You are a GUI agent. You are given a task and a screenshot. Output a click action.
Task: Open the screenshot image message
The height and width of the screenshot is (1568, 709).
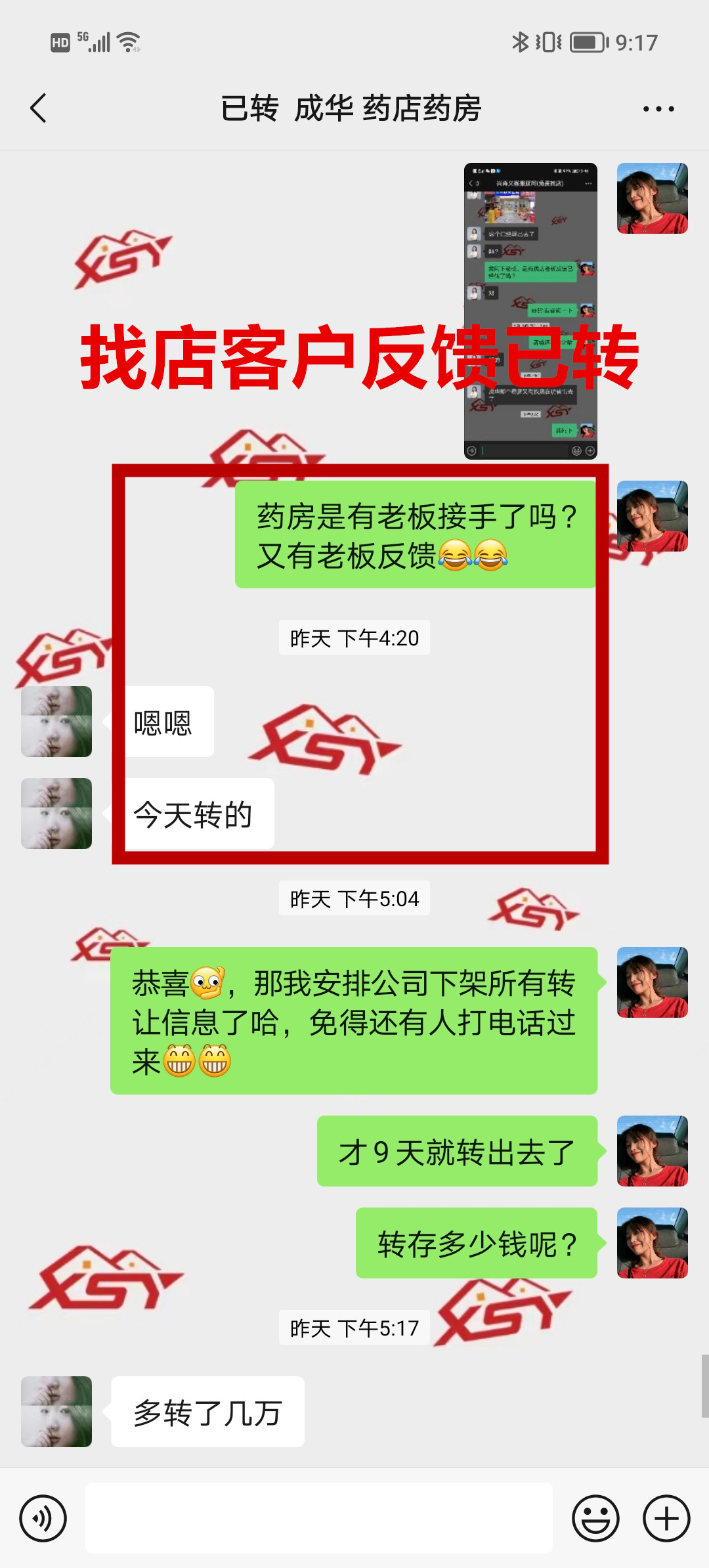pyautogui.click(x=530, y=311)
